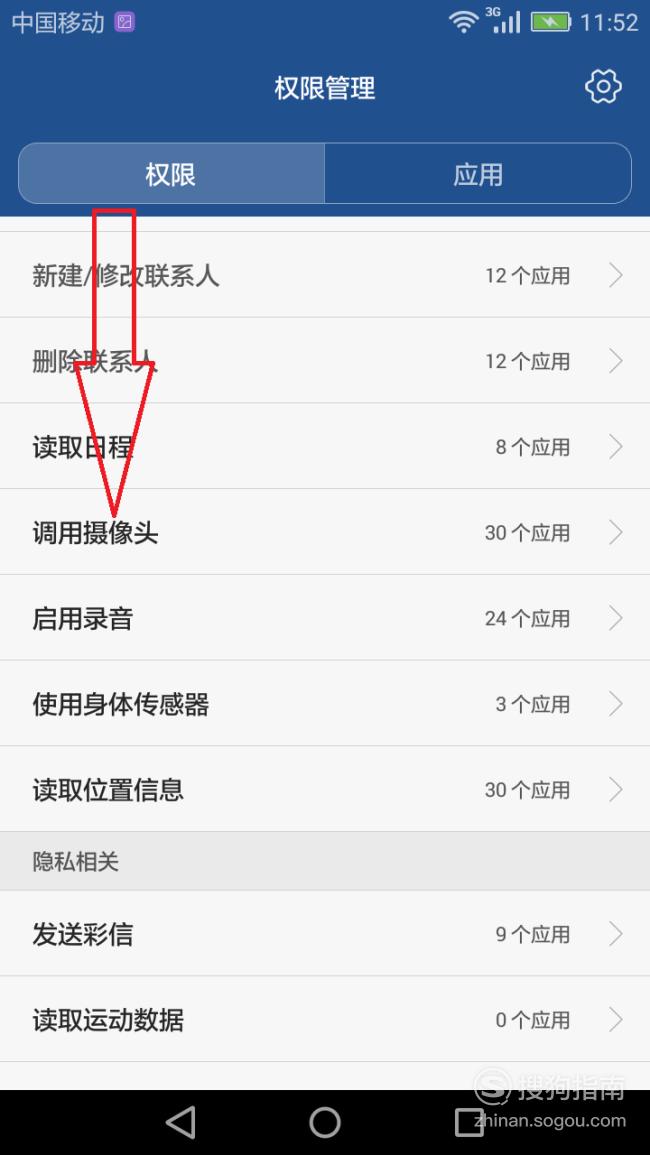650x1155 pixels.
Task: Open 新建/修改联系人 permission row
Action: [x=325, y=275]
